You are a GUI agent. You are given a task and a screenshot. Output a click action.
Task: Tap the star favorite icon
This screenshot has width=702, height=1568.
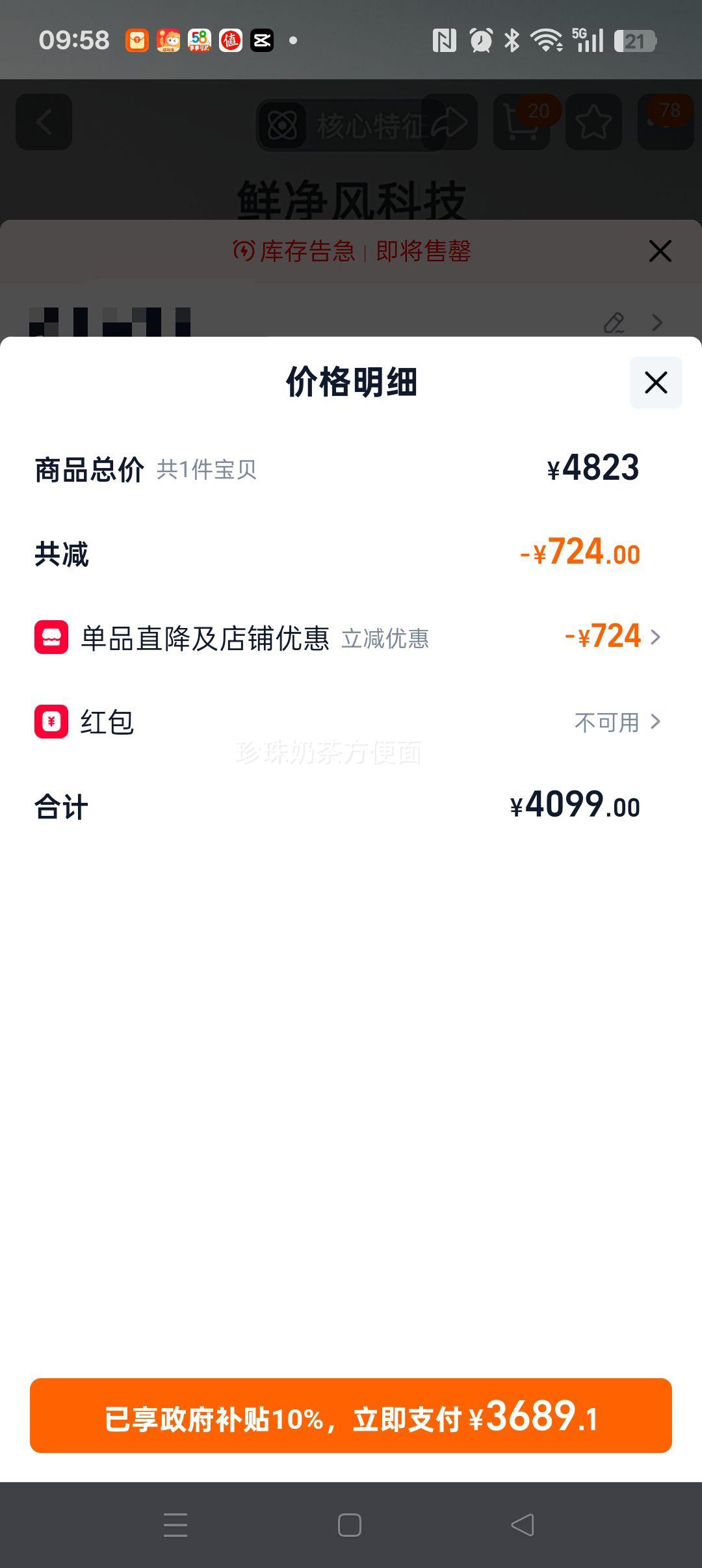point(593,122)
